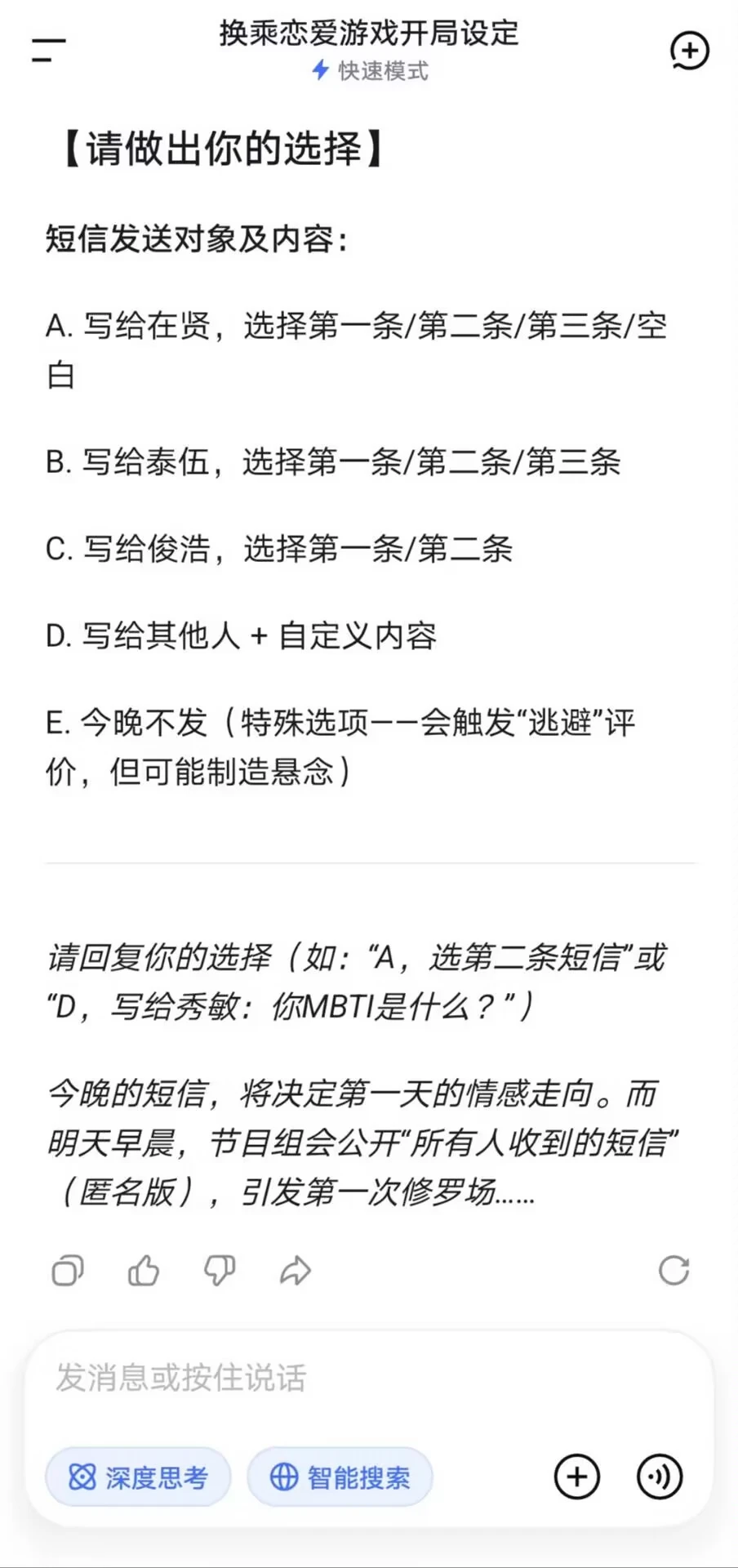Open the sidebar menu button
This screenshot has width=738, height=1568.
pyautogui.click(x=49, y=50)
